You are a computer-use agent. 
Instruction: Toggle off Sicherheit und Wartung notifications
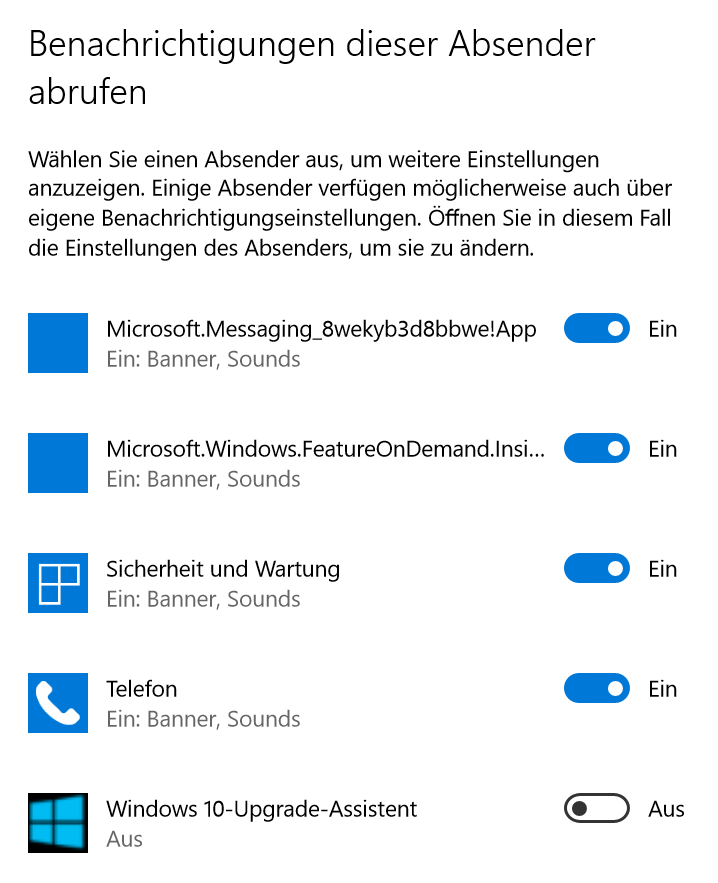597,569
